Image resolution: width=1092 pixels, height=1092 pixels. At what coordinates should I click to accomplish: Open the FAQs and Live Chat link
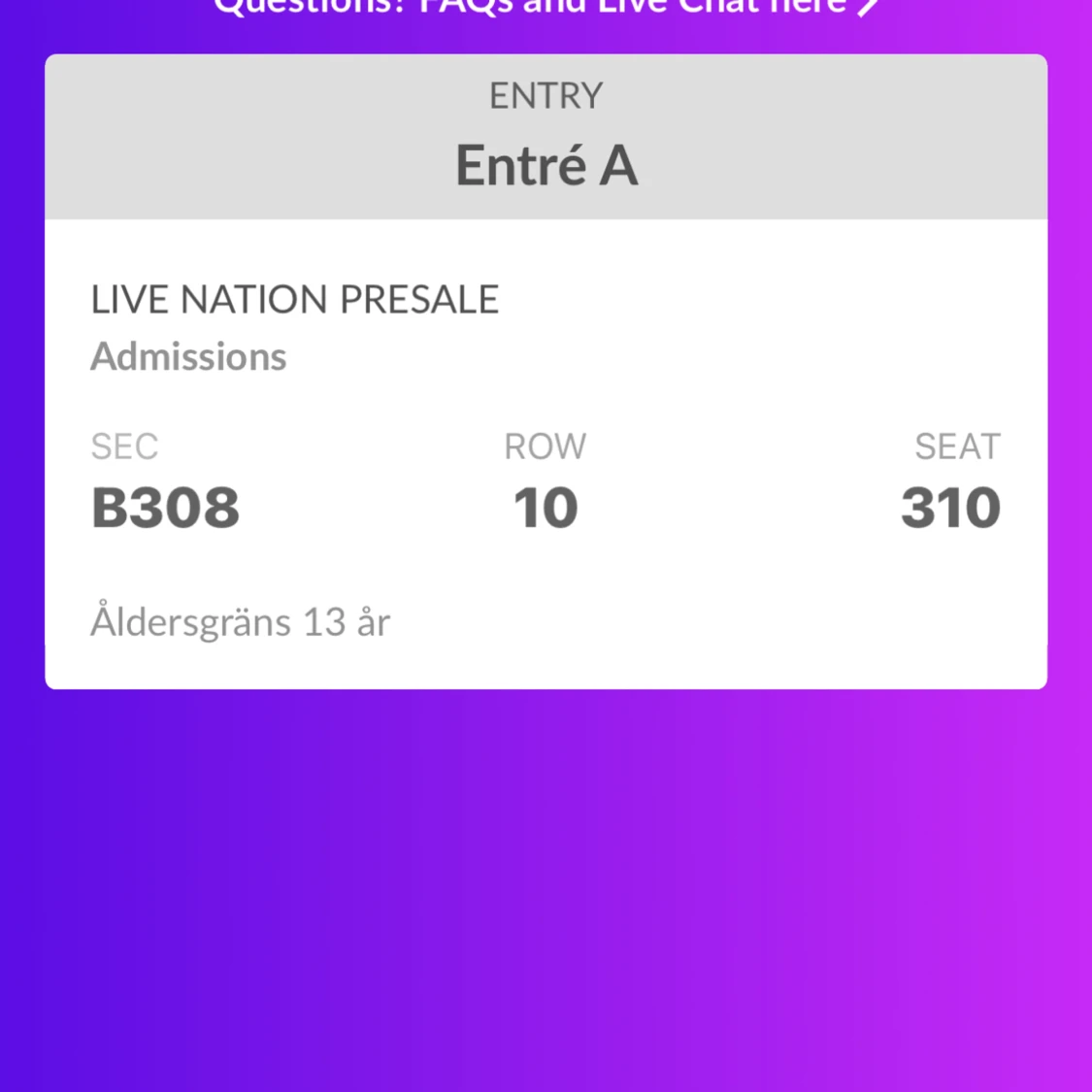[x=546, y=8]
